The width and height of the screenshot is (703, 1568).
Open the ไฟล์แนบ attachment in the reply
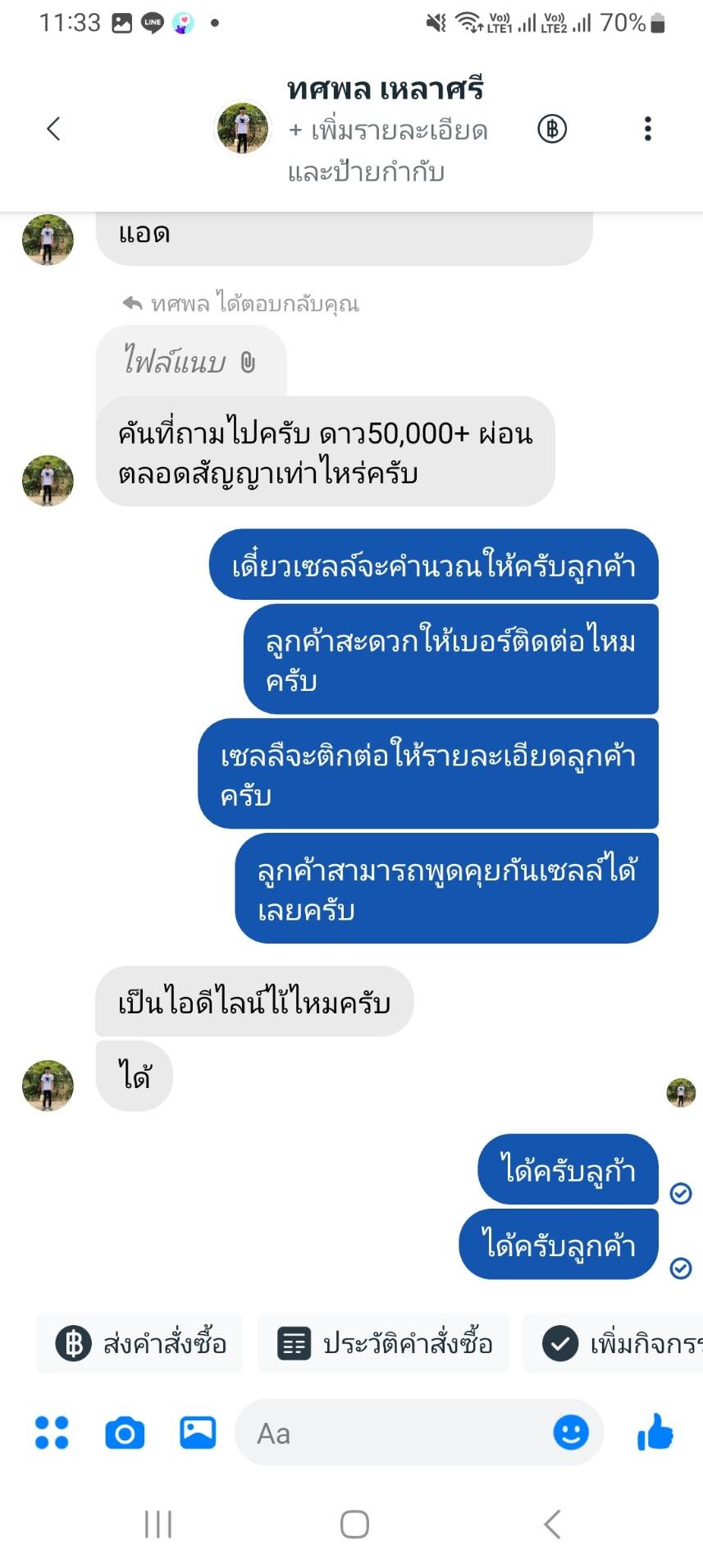(190, 361)
